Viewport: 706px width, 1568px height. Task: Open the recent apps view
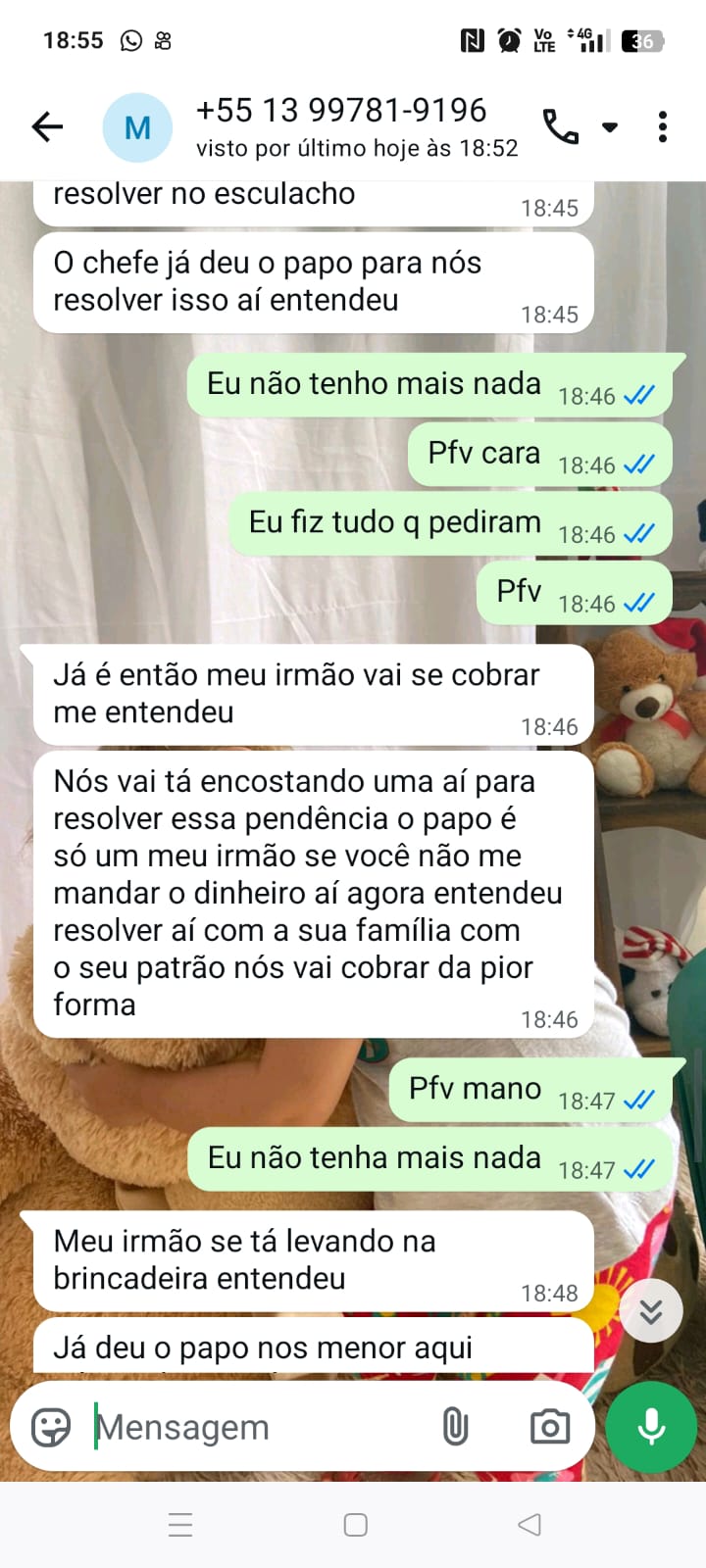click(x=180, y=1525)
